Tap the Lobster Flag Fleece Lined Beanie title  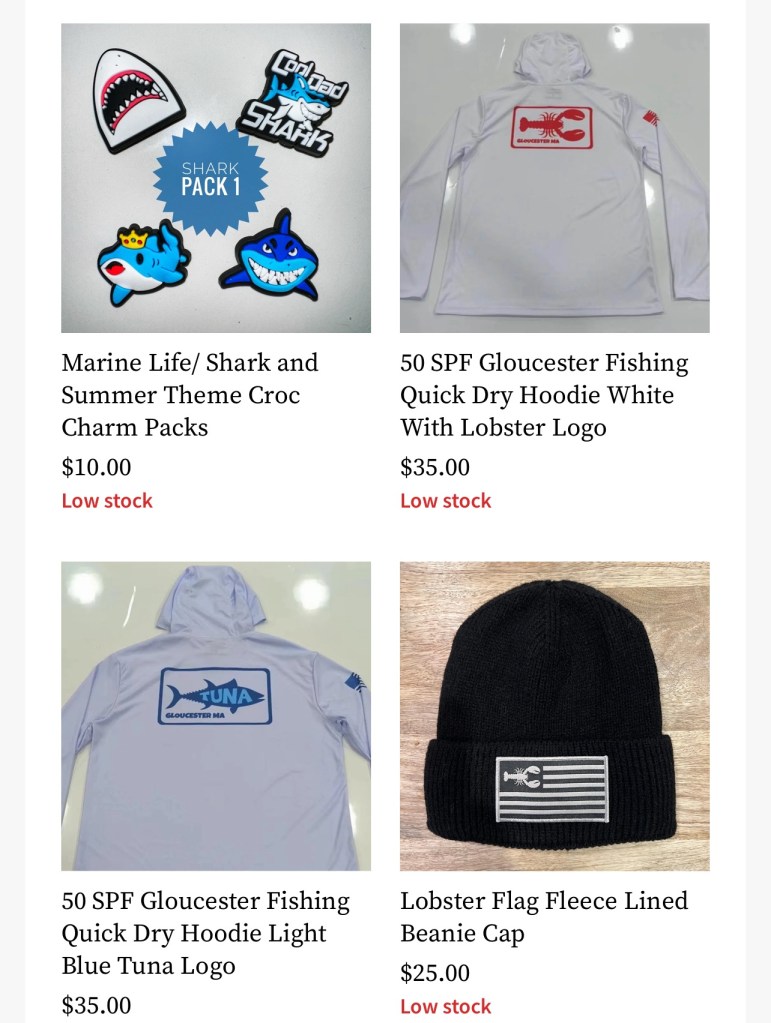tap(544, 917)
